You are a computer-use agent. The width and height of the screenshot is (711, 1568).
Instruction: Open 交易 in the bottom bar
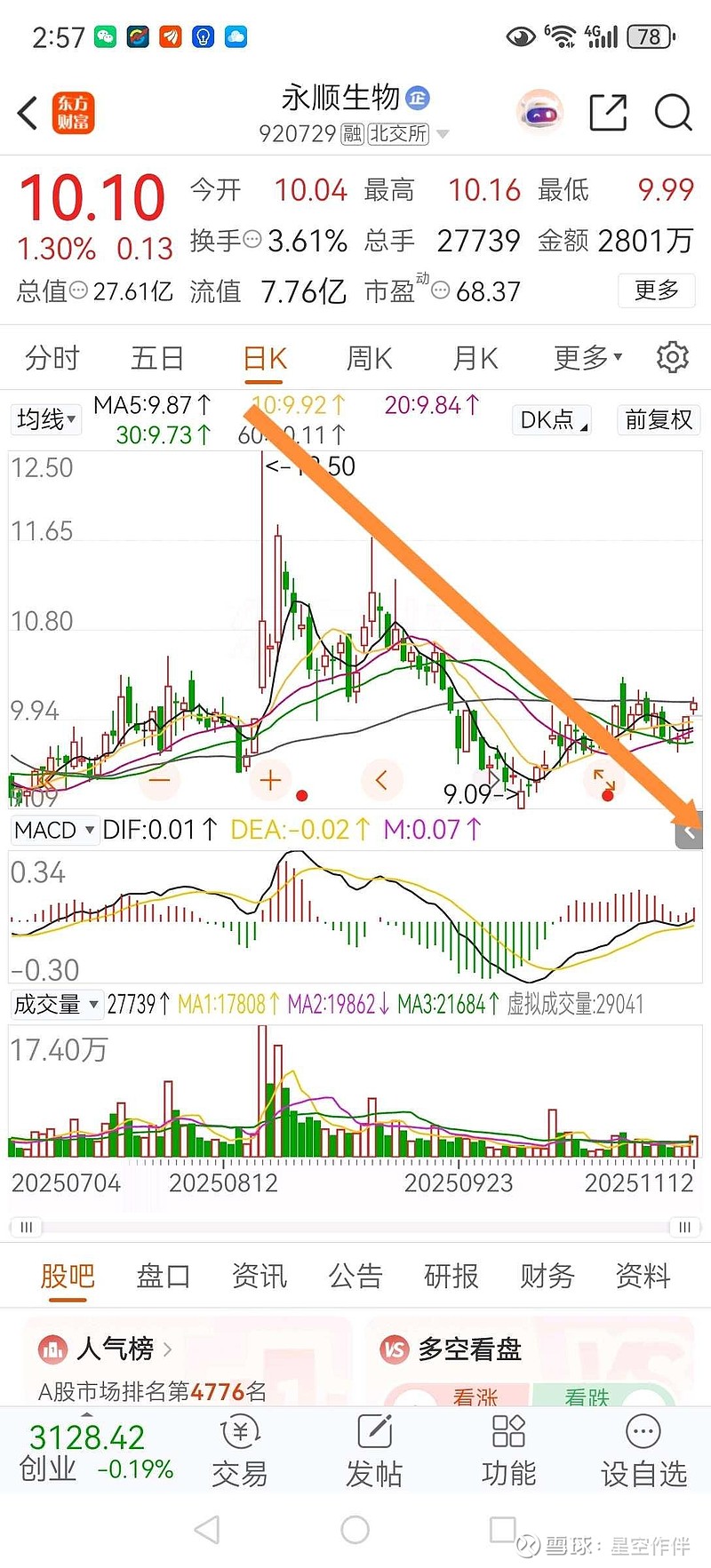point(239,1453)
